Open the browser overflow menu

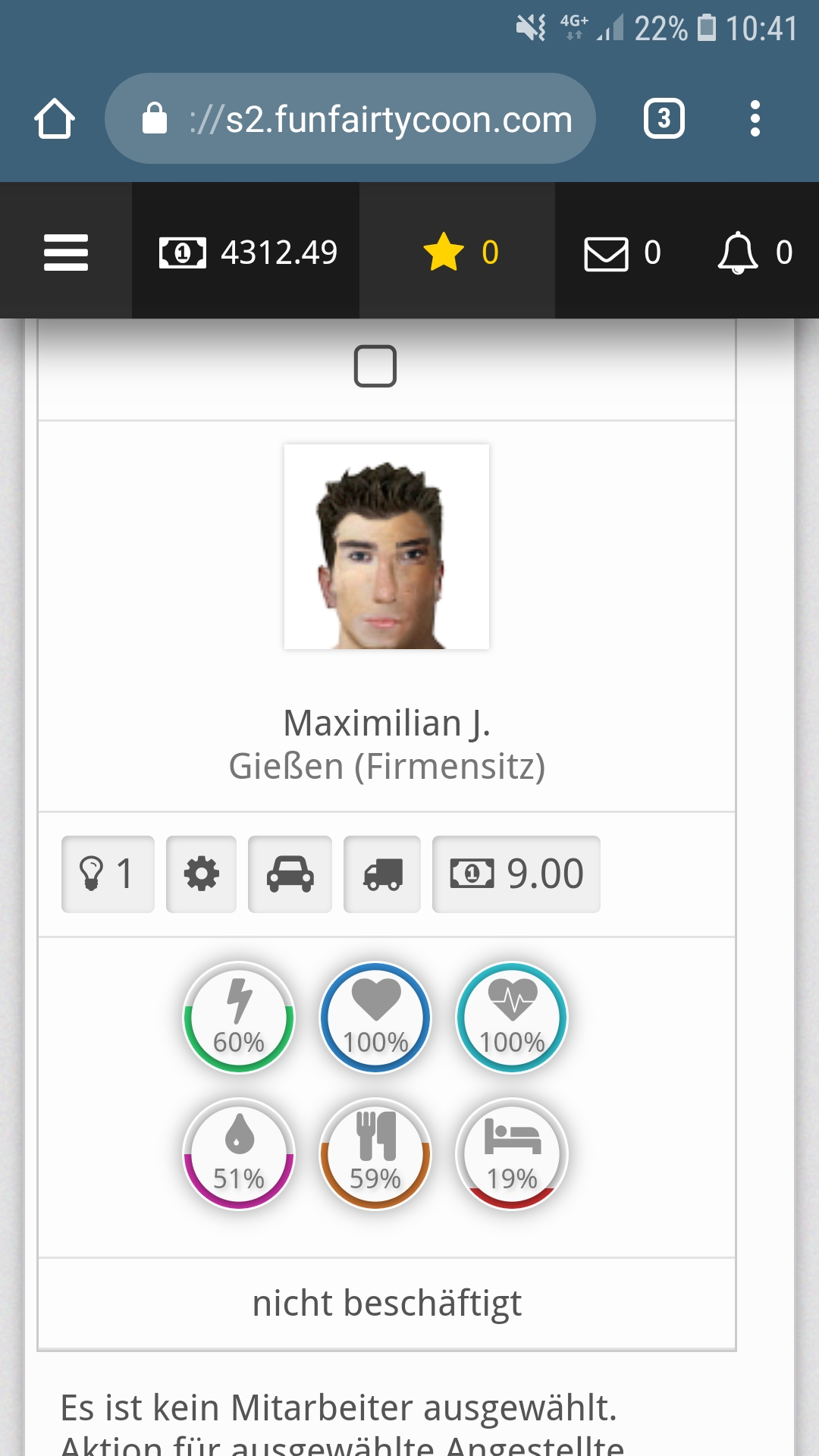(x=755, y=119)
